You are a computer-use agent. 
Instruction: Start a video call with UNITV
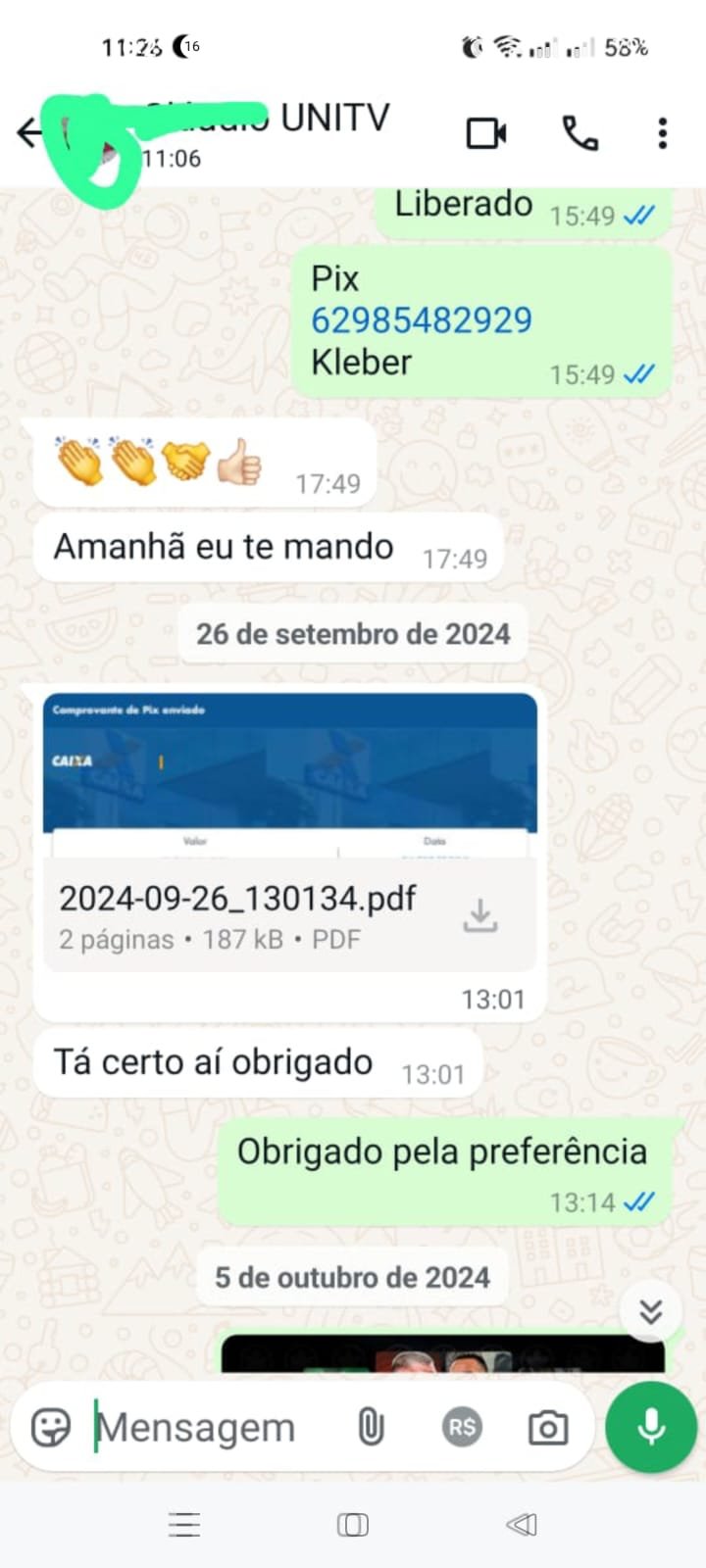486,133
